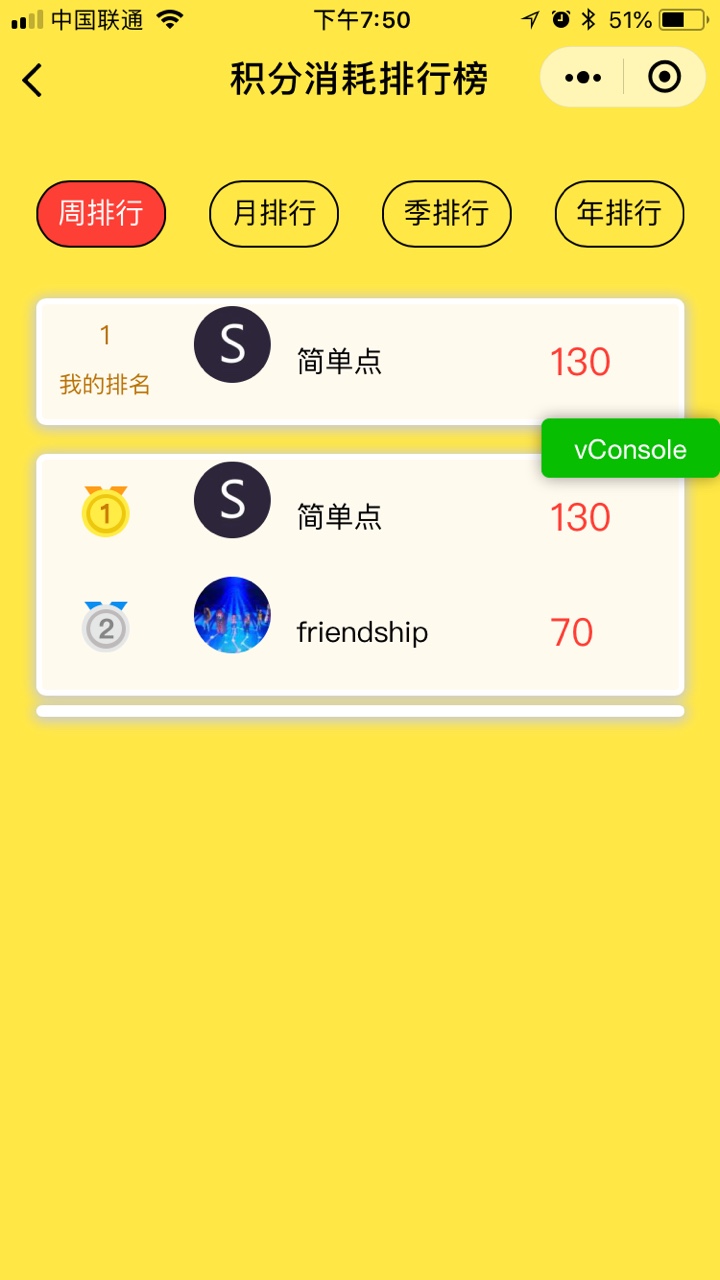The width and height of the screenshot is (720, 1280).
Task: Open the vConsole debug panel
Action: 630,449
